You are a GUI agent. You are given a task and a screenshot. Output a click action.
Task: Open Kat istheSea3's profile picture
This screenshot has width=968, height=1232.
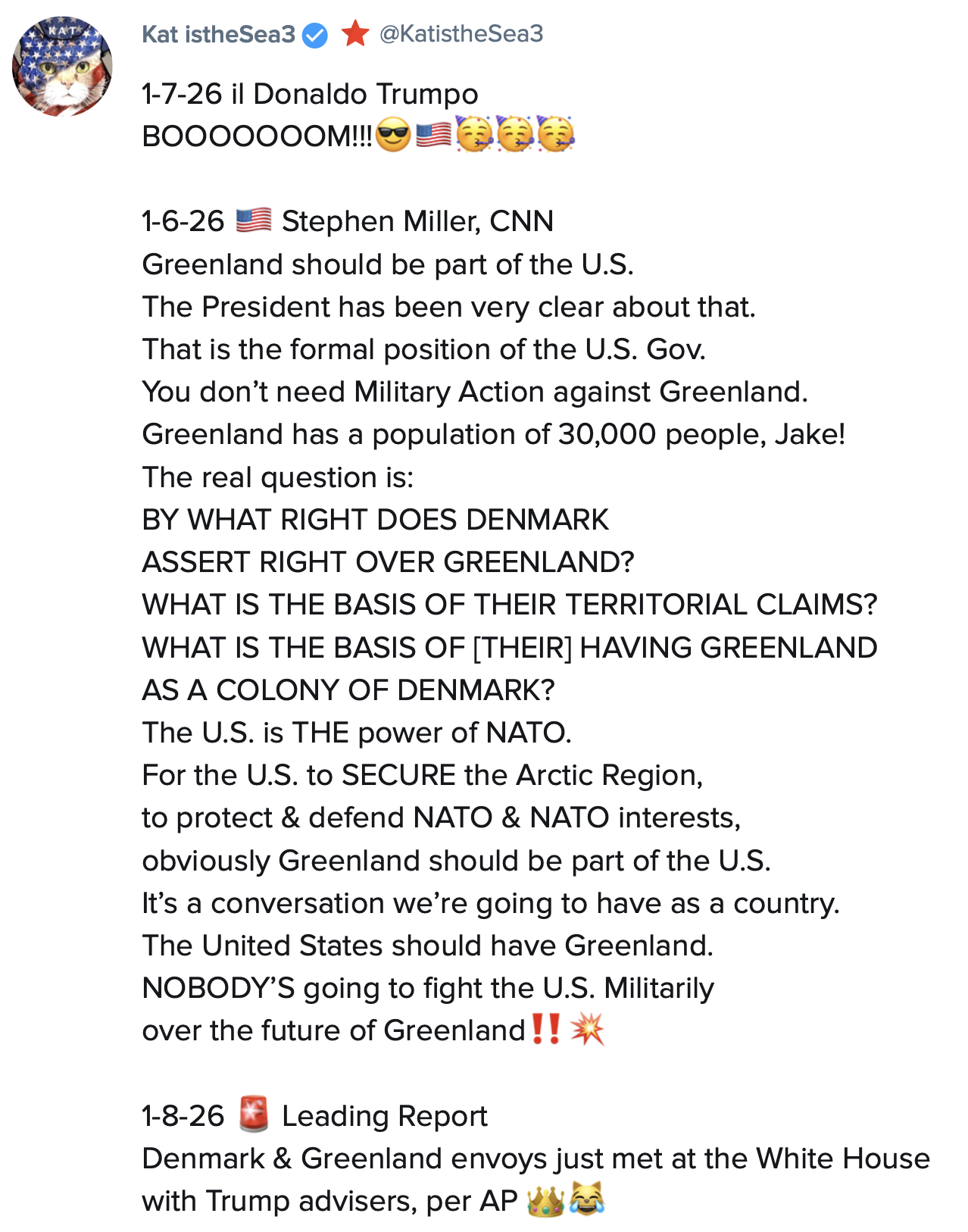[x=62, y=66]
